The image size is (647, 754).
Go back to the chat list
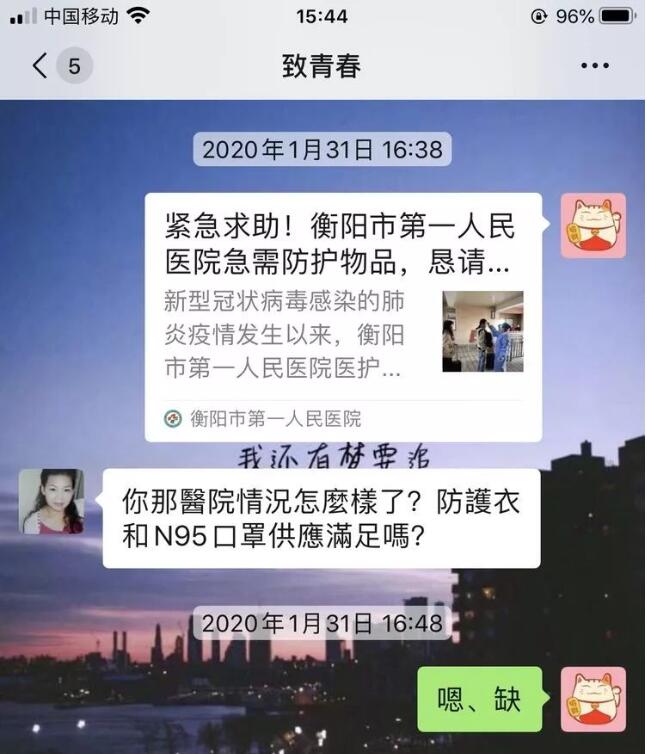40,67
